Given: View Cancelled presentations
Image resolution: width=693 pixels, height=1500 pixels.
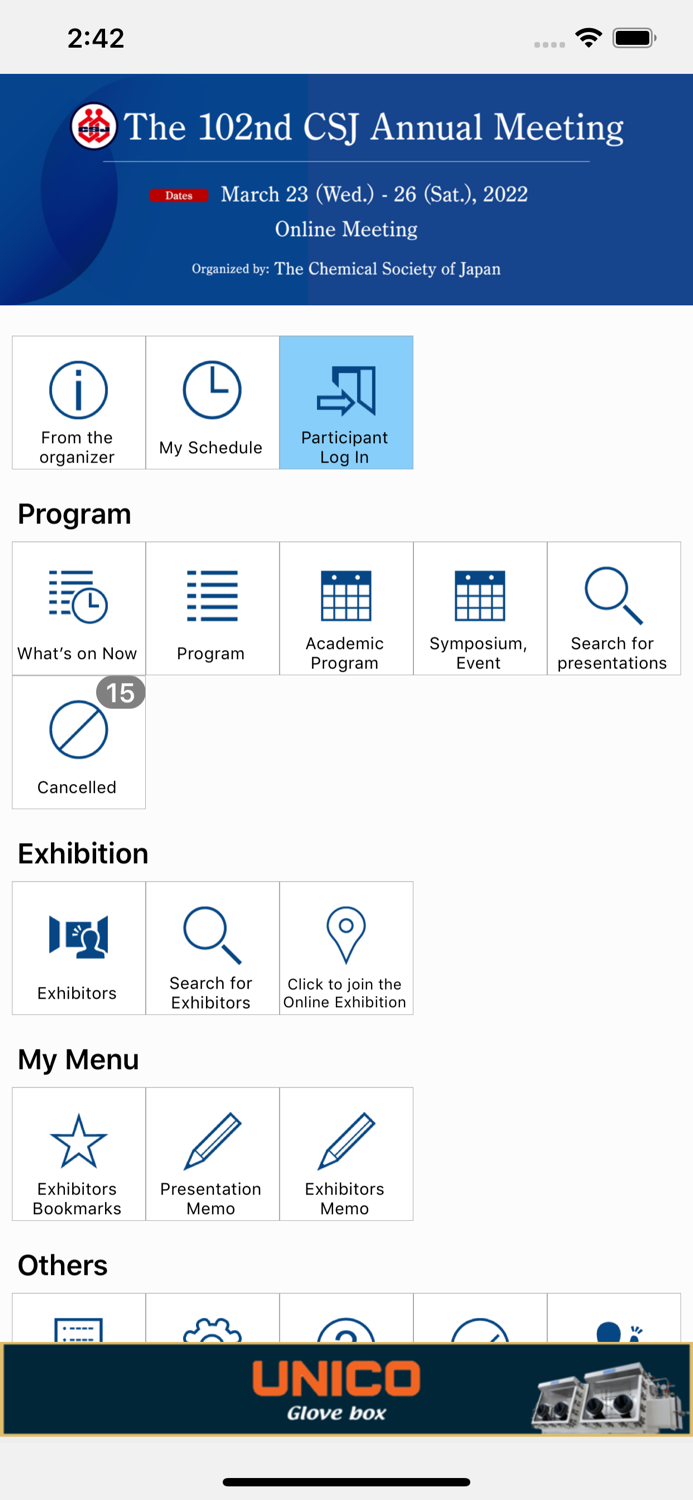Looking at the screenshot, I should [x=78, y=742].
